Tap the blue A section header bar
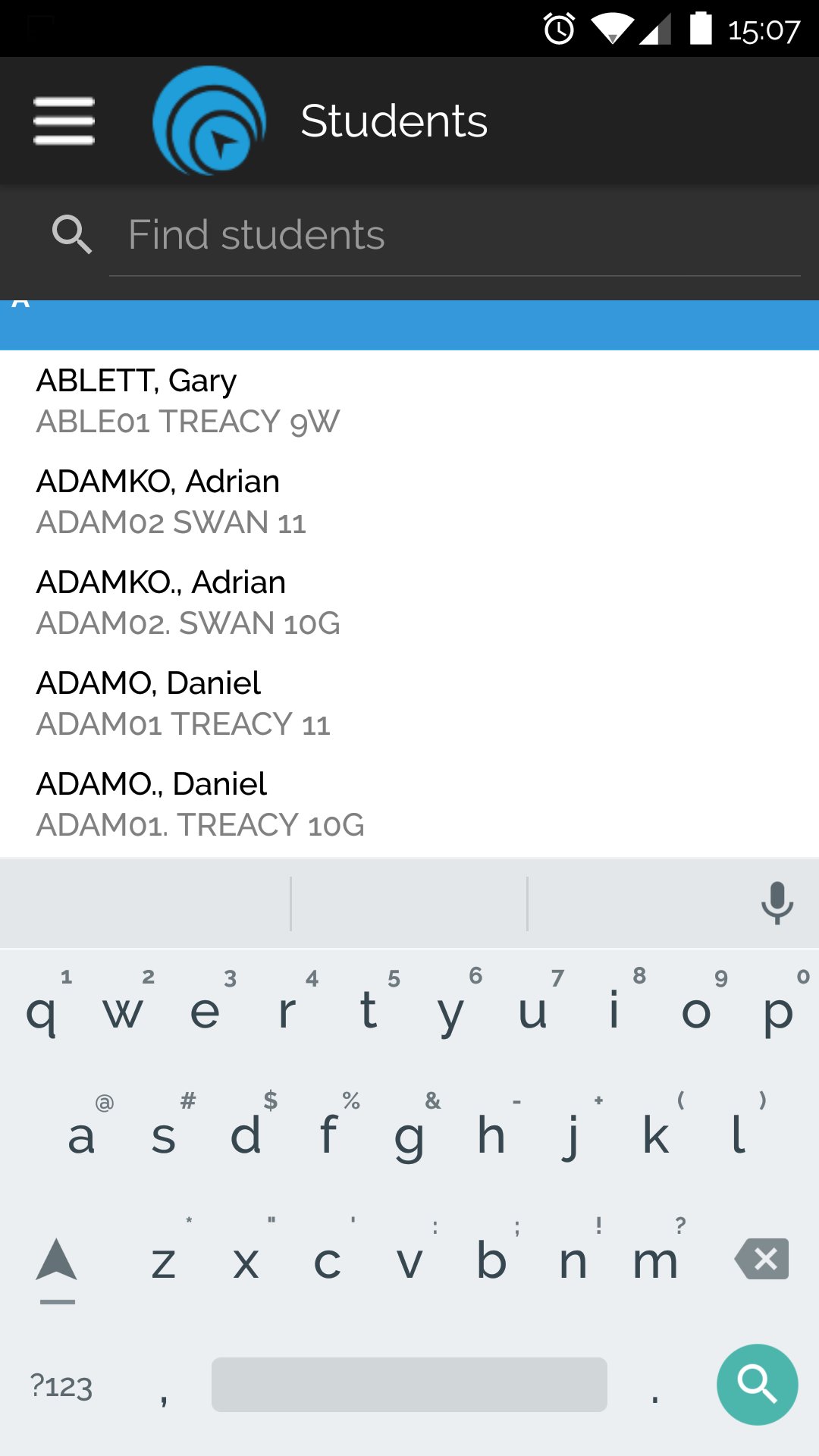Viewport: 819px width, 1456px height. (x=409, y=324)
